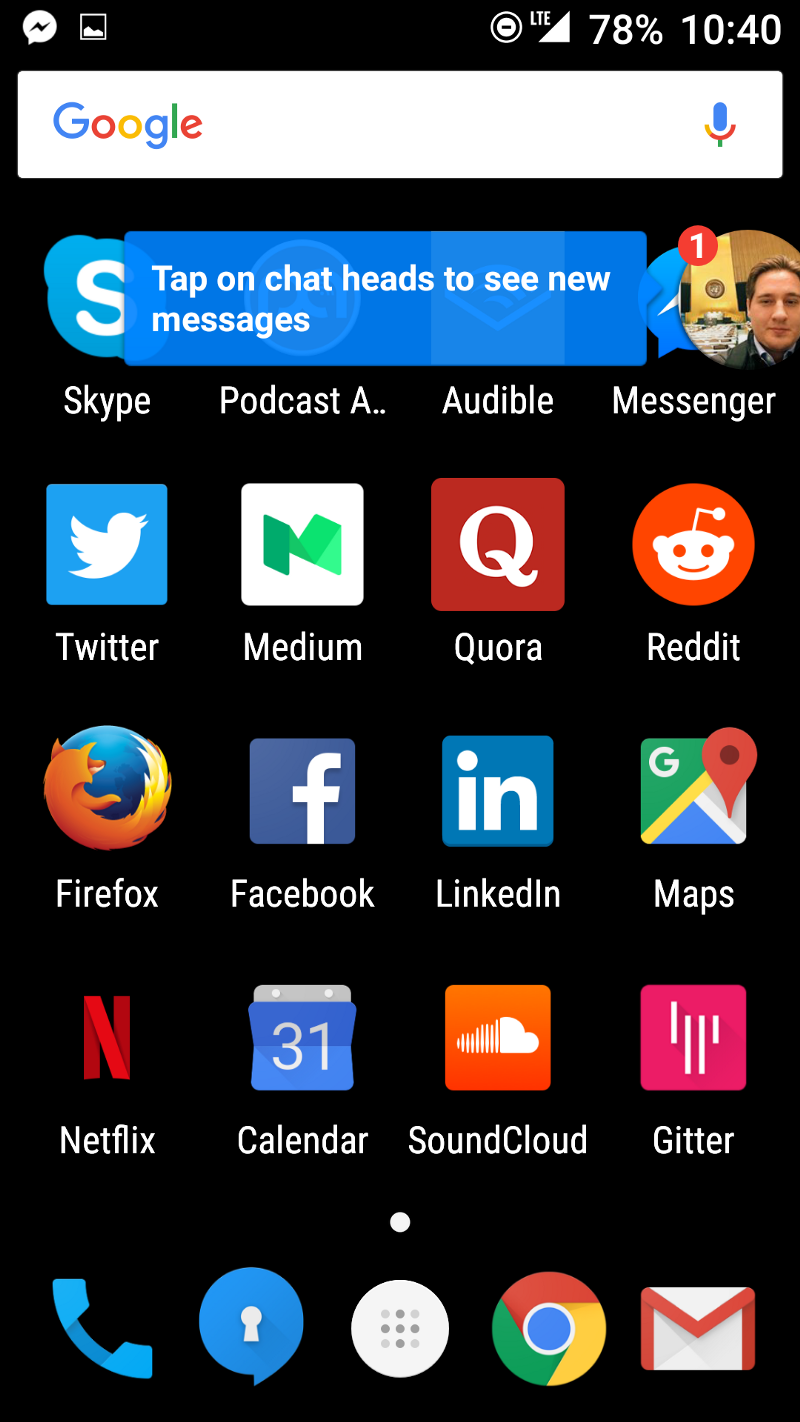This screenshot has width=800, height=1422.
Task: Open the Facebook app
Action: (302, 791)
